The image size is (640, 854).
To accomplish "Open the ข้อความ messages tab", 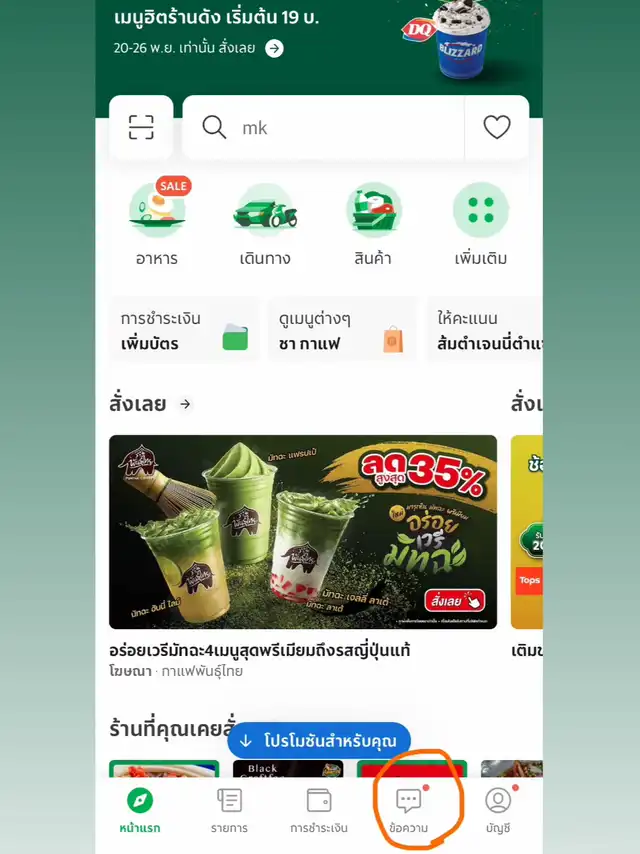I will click(x=409, y=810).
